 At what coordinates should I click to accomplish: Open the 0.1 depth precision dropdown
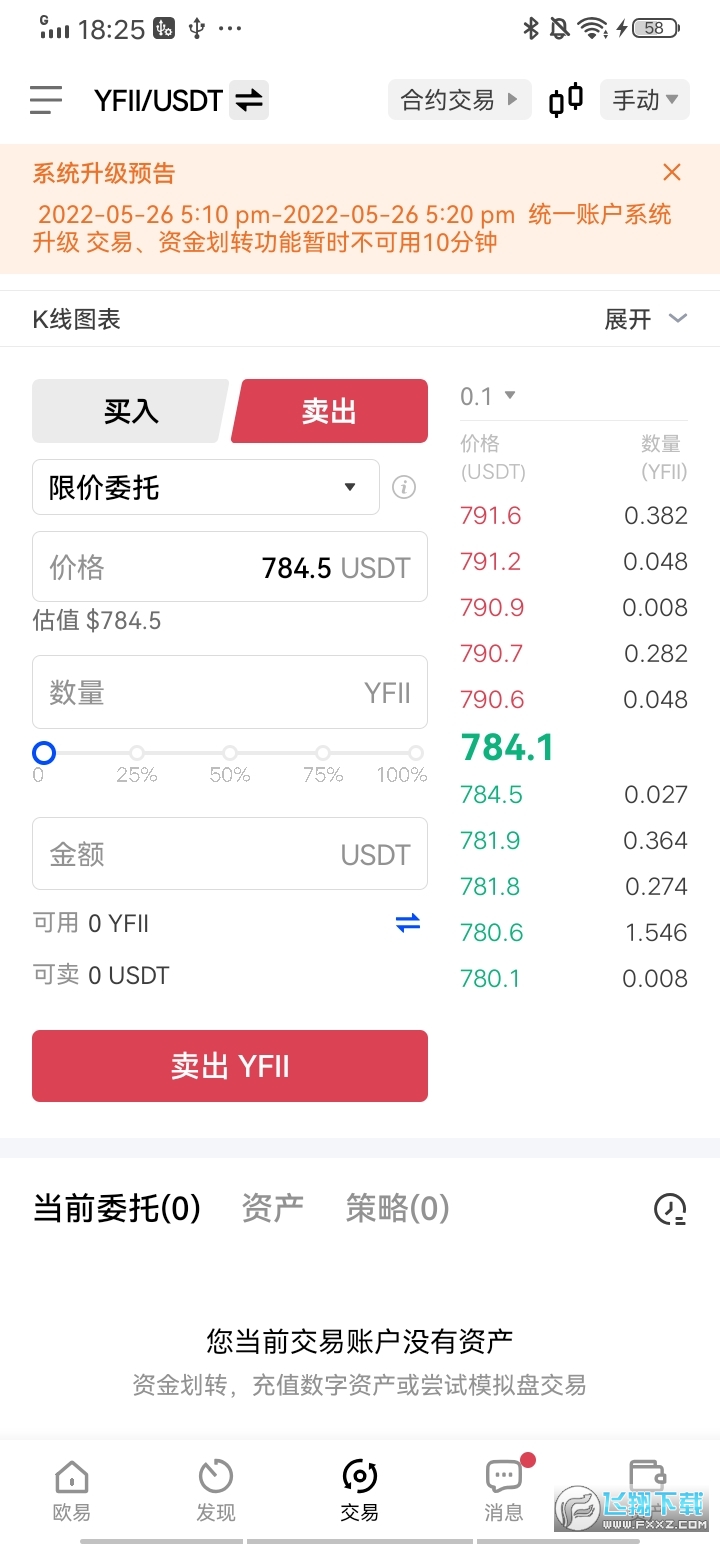489,396
